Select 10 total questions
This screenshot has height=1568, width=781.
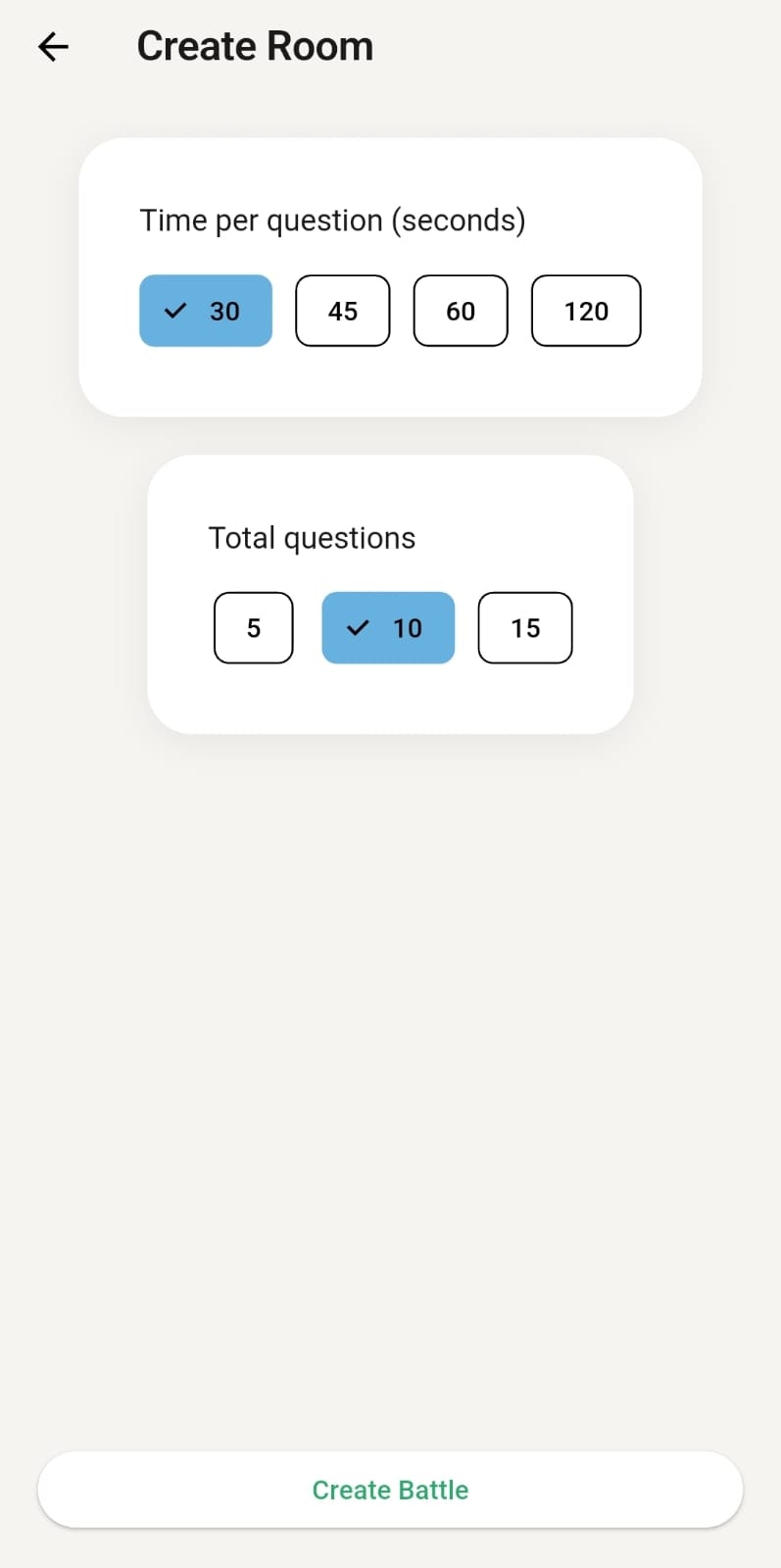[388, 628]
